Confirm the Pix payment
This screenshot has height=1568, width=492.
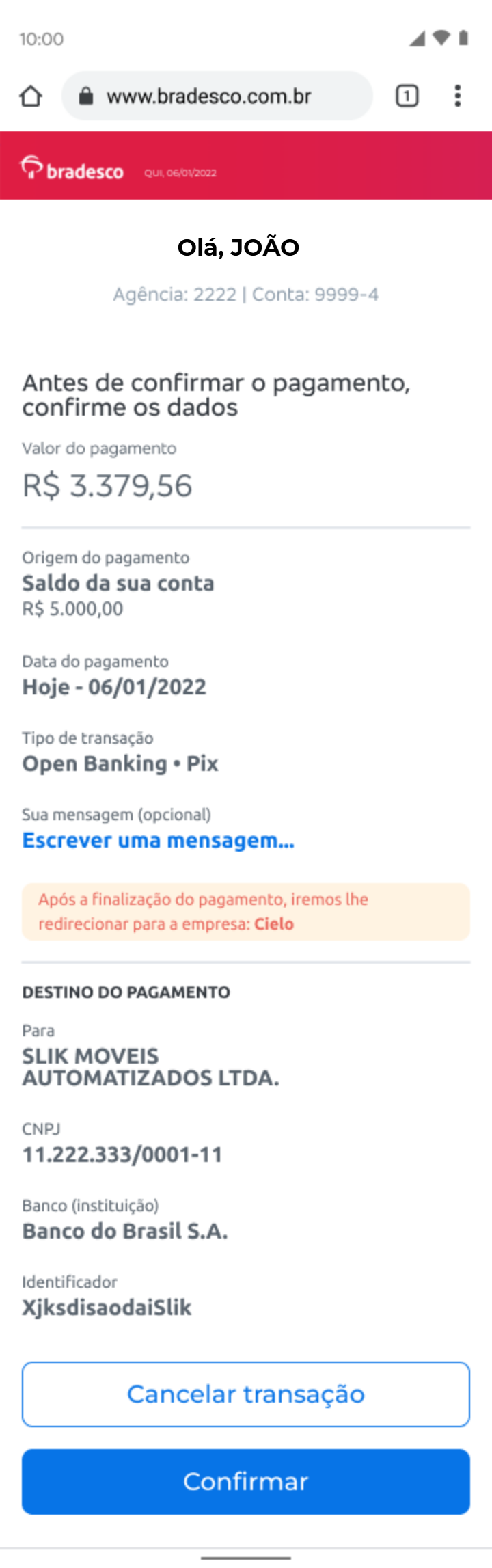246,1481
